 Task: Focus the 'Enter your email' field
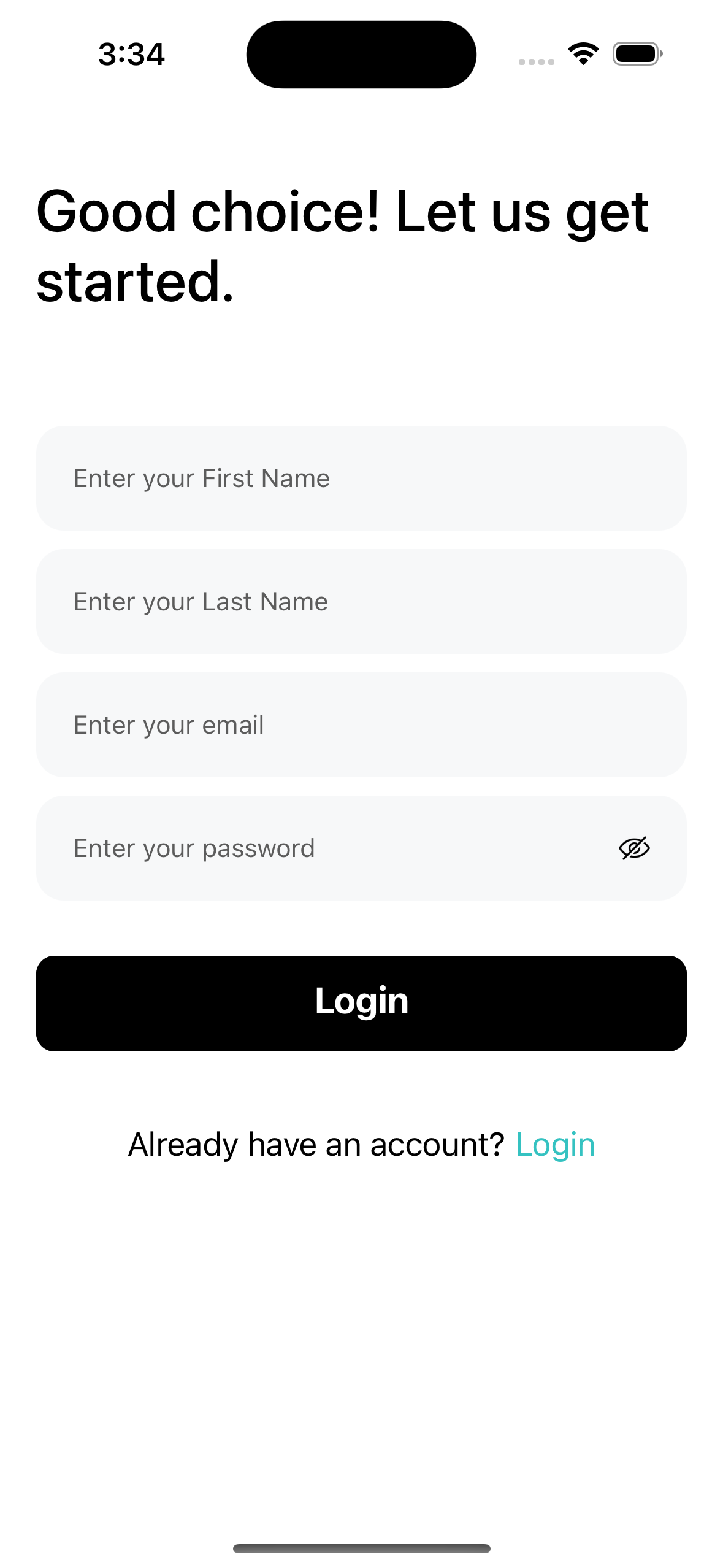tap(361, 724)
